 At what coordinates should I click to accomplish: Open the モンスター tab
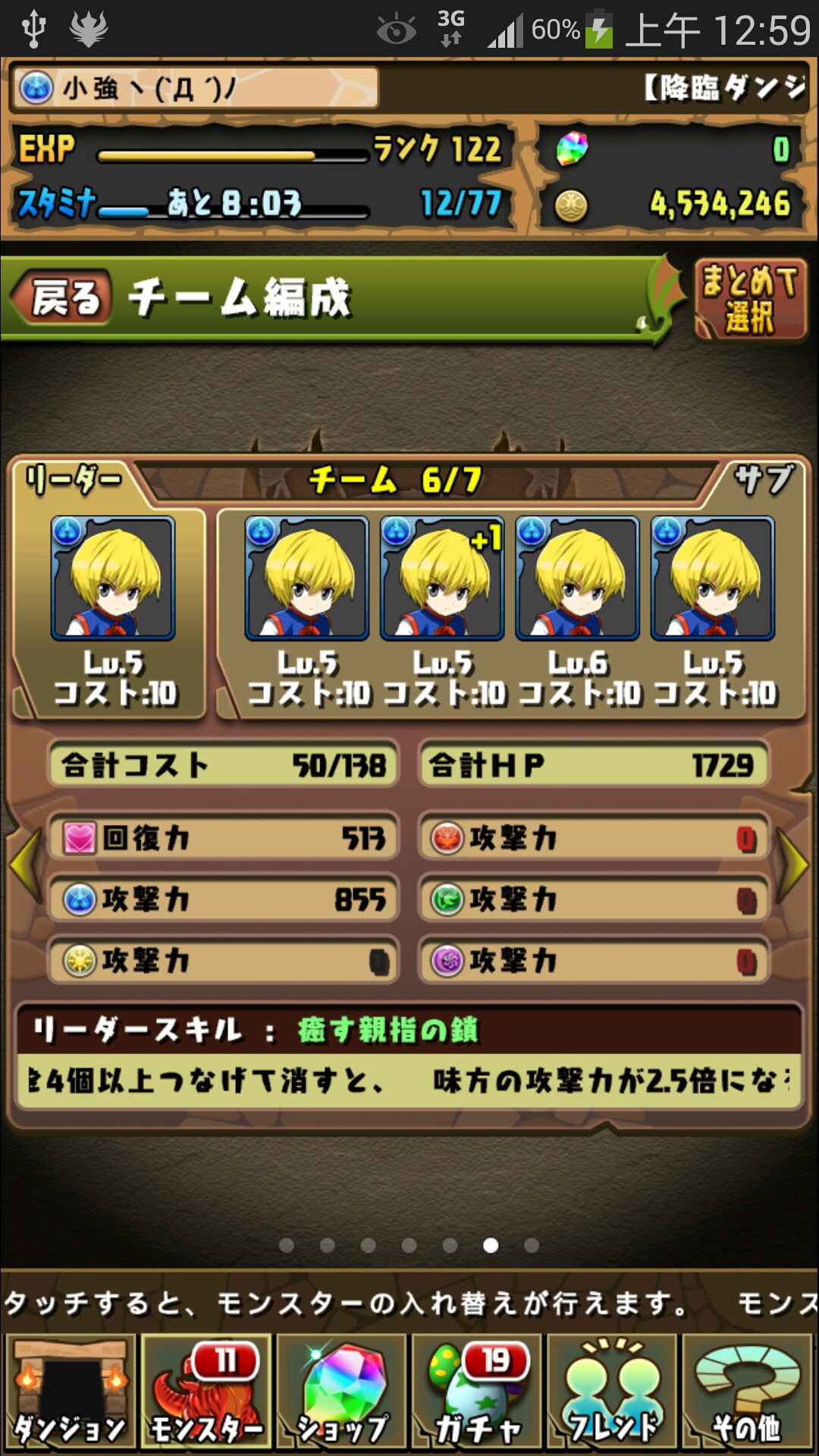pos(206,1392)
